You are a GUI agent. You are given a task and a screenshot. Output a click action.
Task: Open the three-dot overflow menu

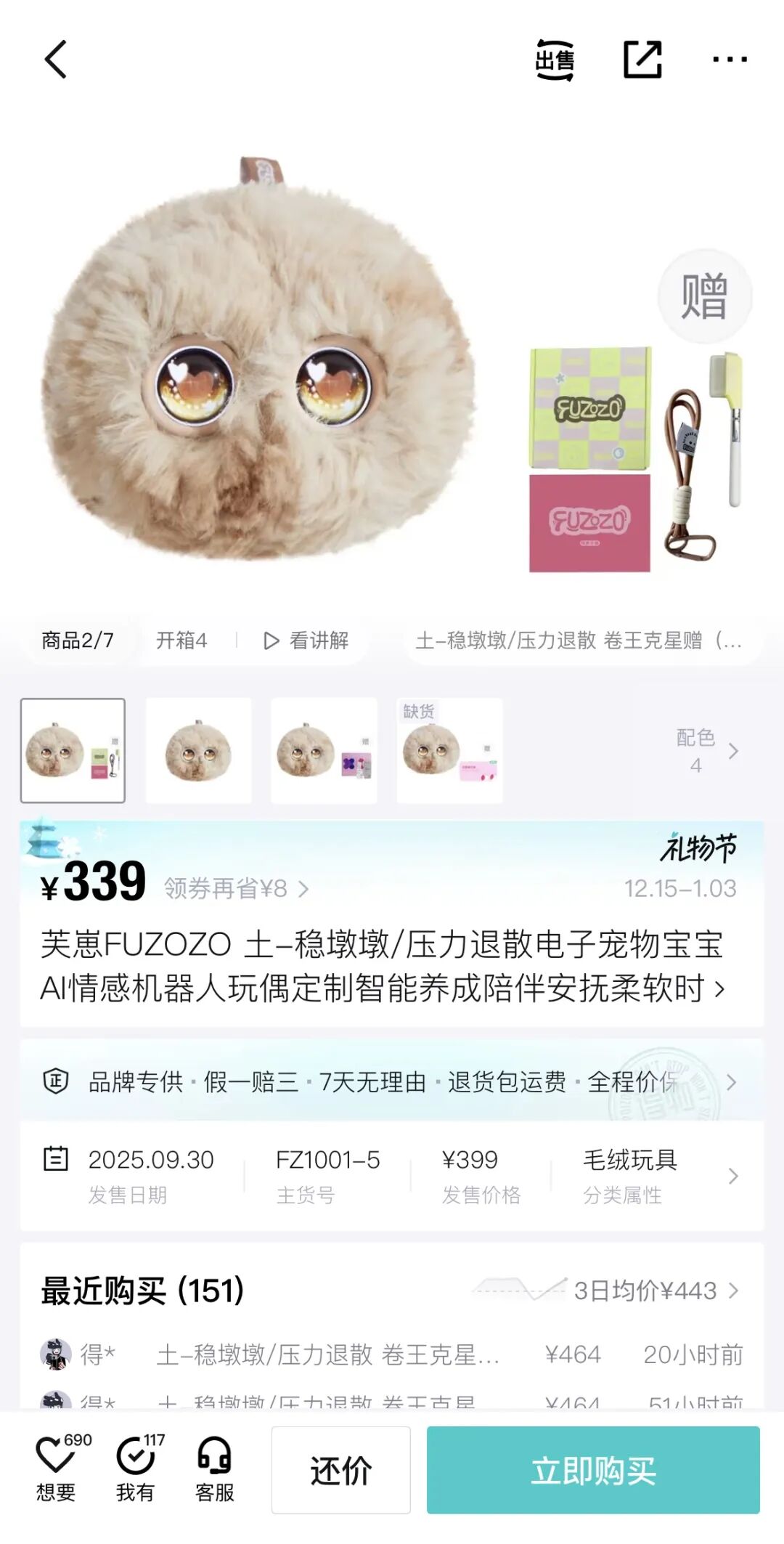click(729, 60)
